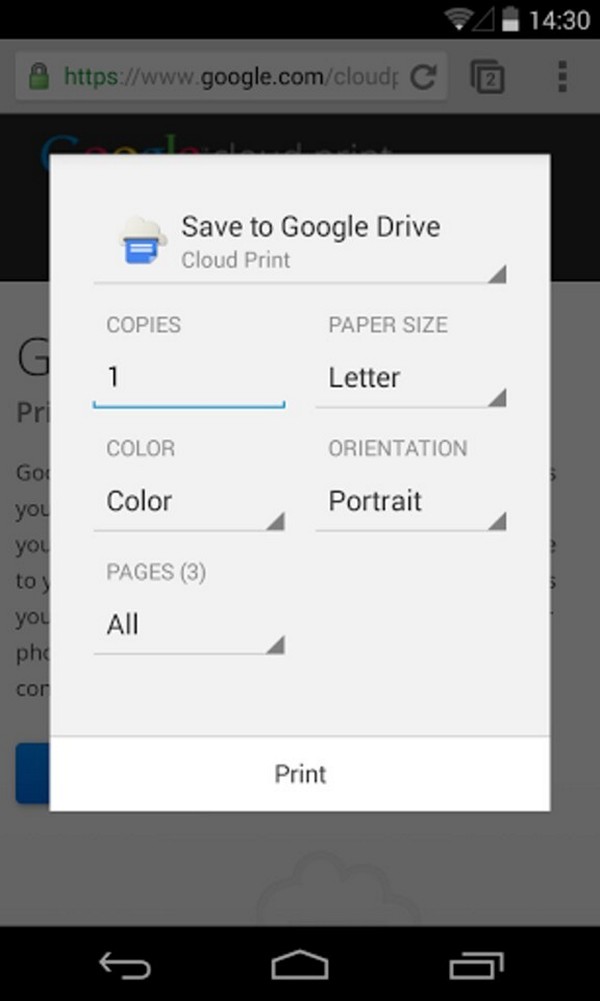The width and height of the screenshot is (600, 1001).
Task: Go back with the system back button
Action: click(x=125, y=965)
